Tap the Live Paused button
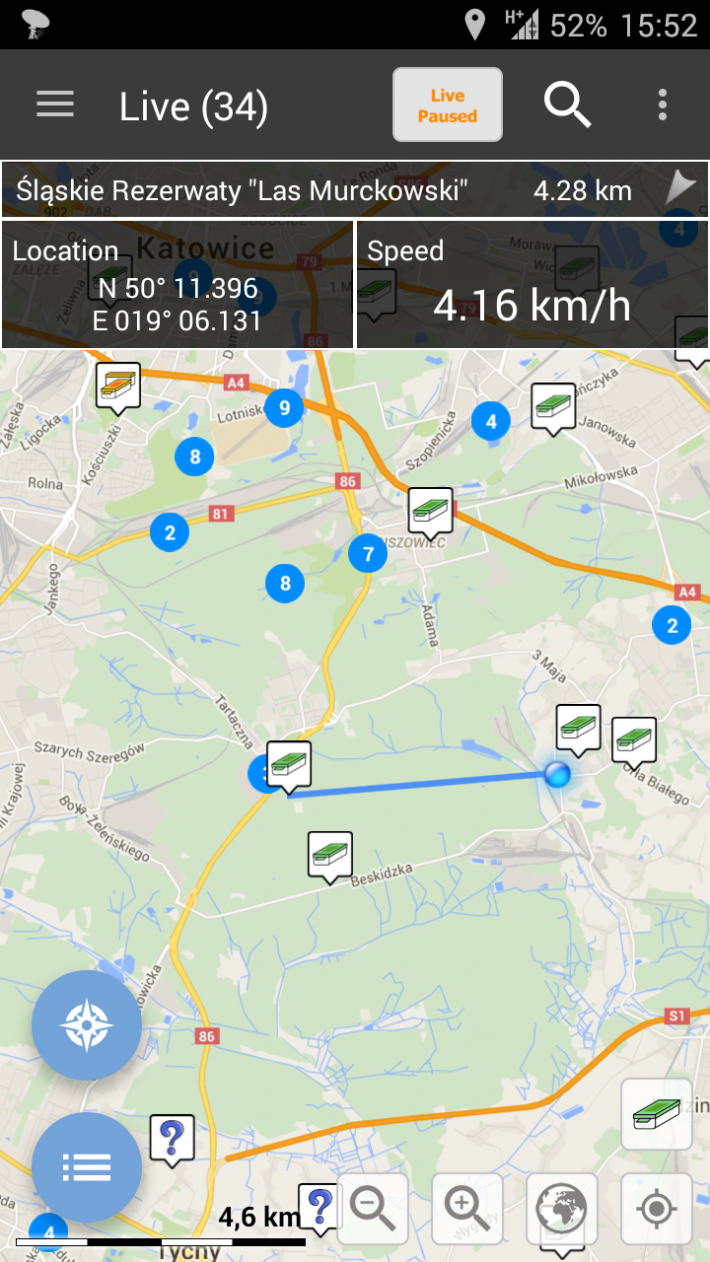 pyautogui.click(x=447, y=106)
